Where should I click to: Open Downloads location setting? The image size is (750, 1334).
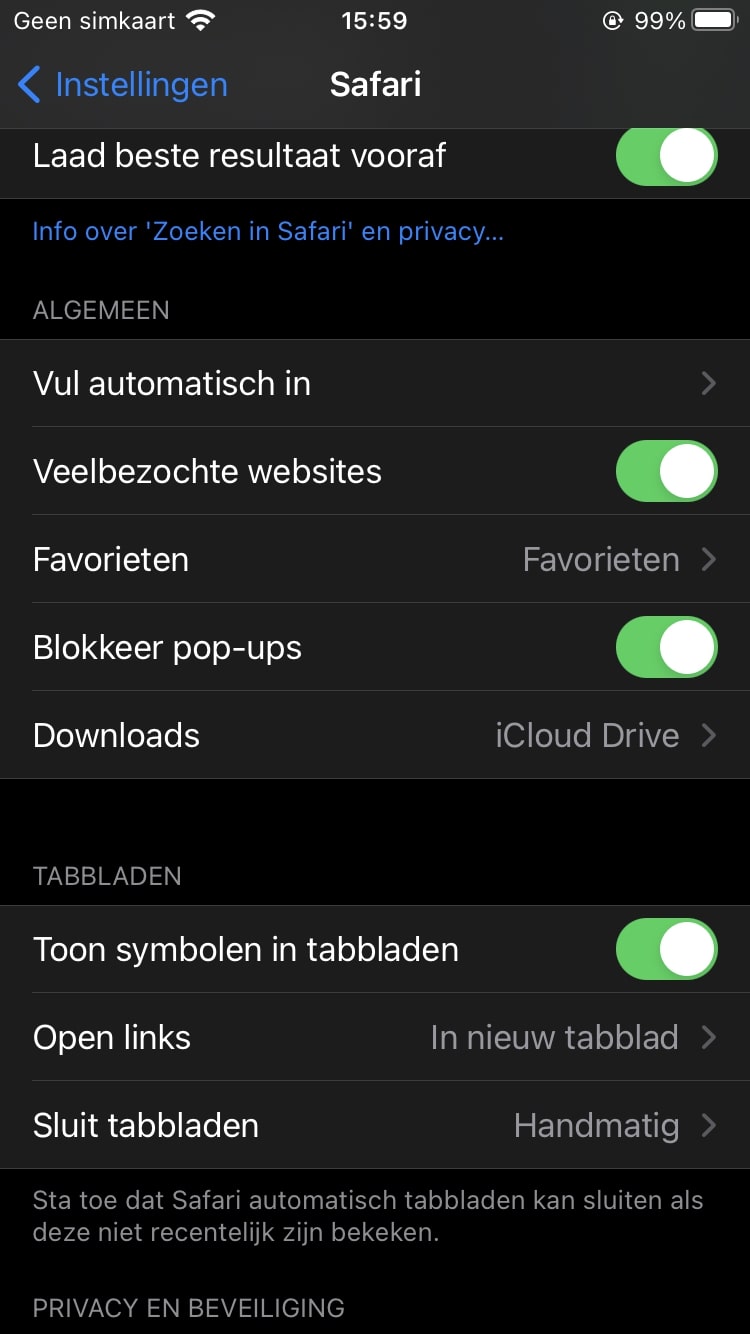pos(375,736)
